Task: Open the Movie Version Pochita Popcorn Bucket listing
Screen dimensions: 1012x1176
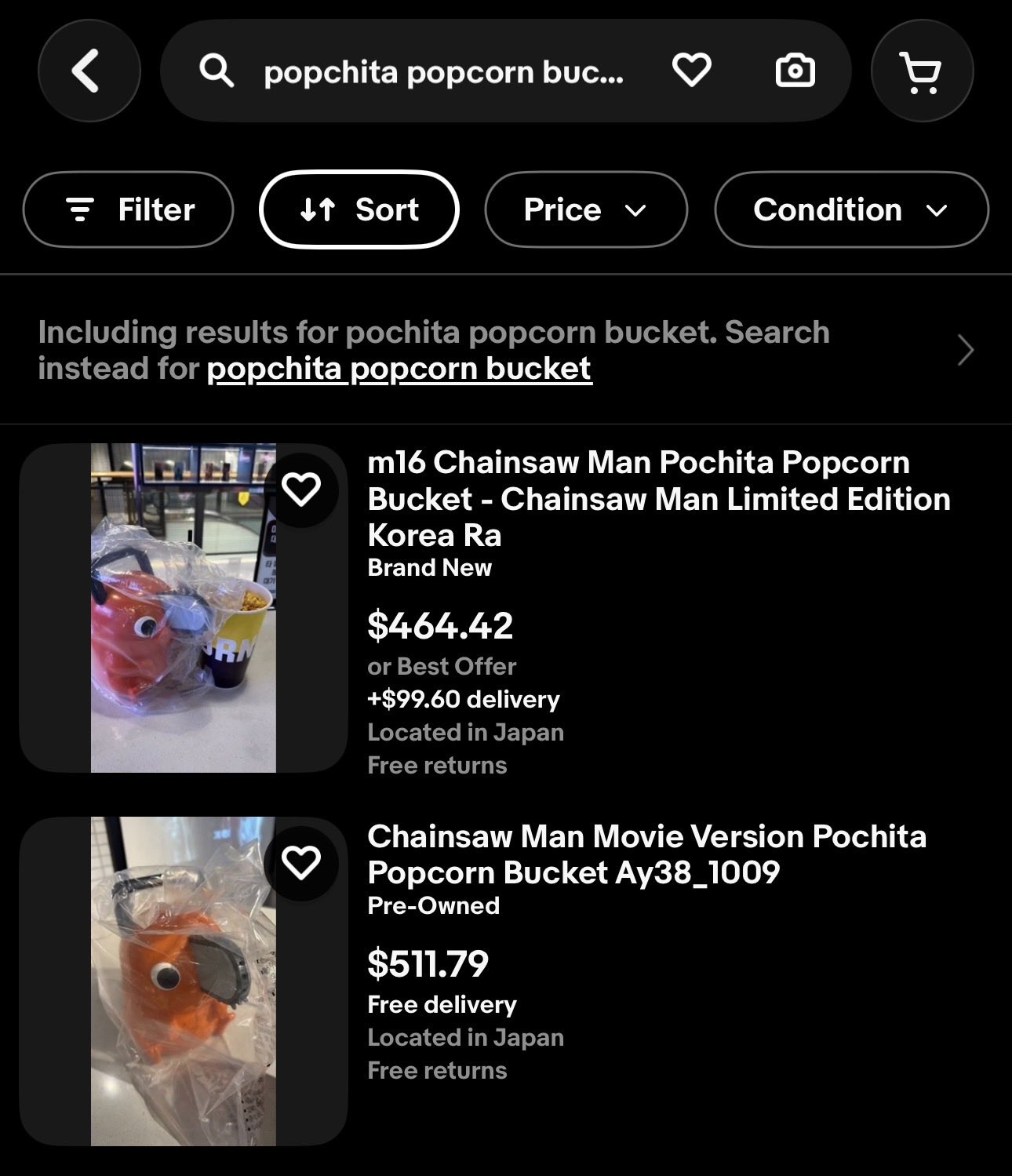Action: click(646, 854)
